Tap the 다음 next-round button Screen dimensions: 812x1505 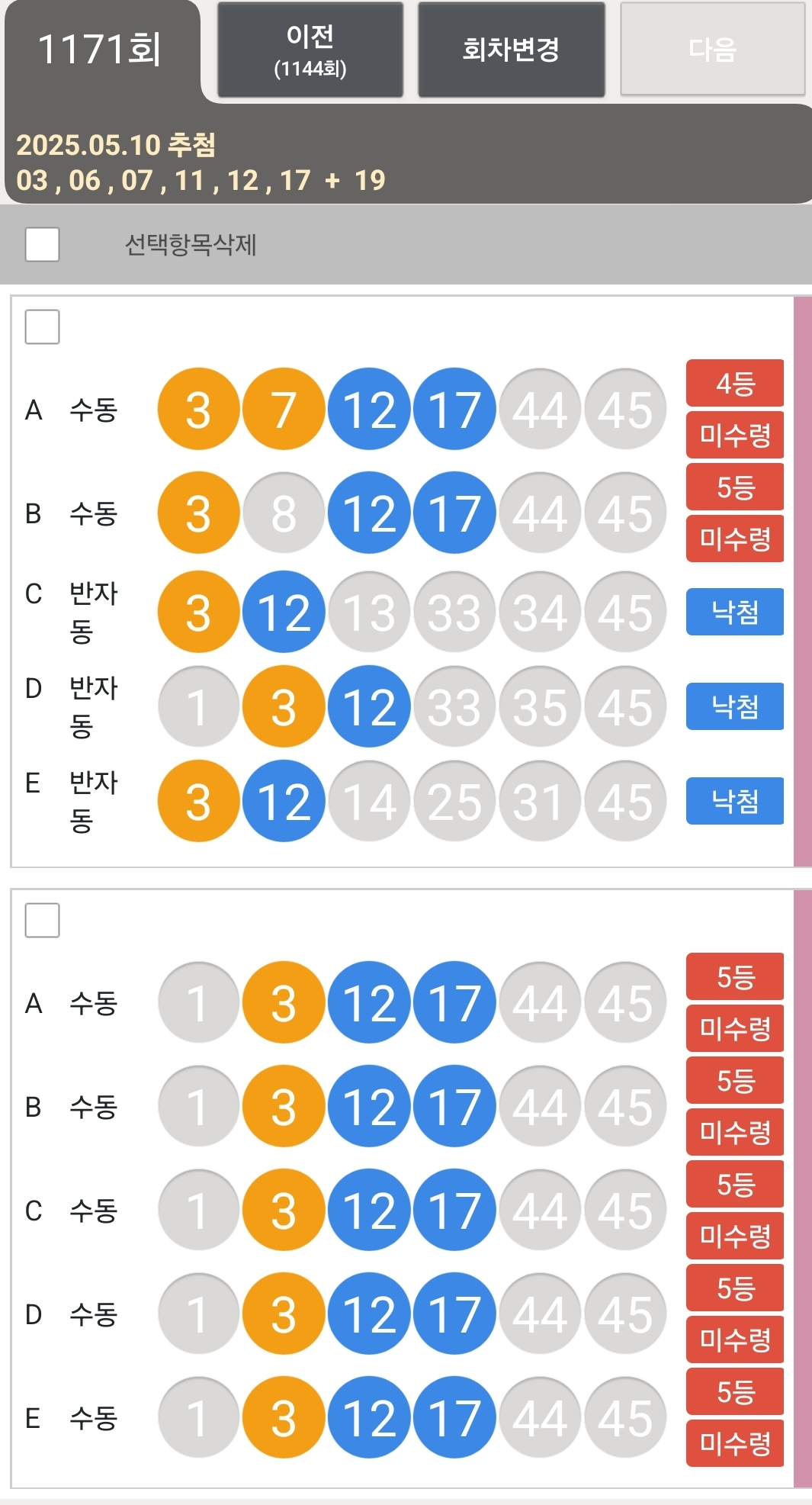pyautogui.click(x=712, y=50)
